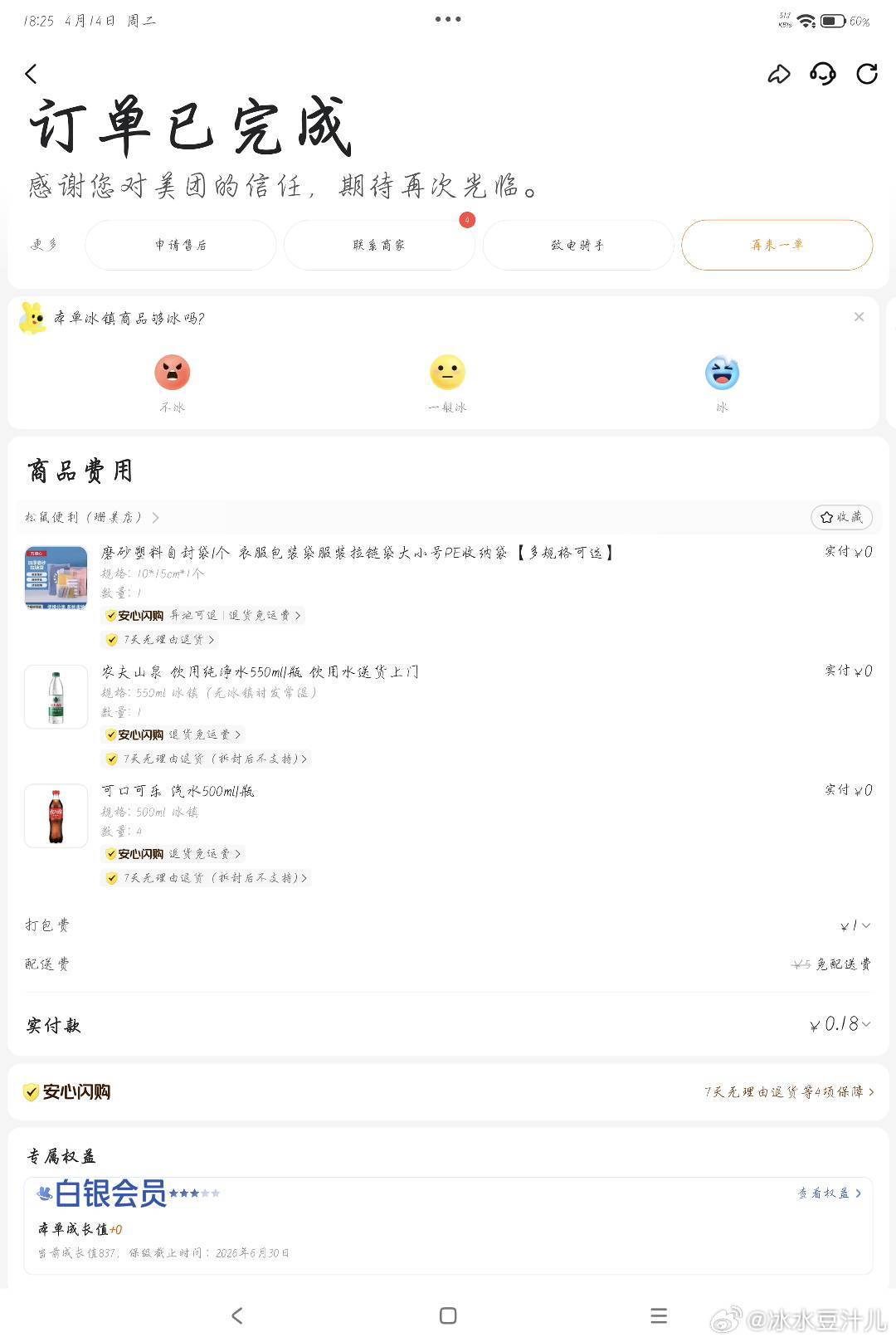Tap 申请售后 to request after-sales service

point(181,245)
